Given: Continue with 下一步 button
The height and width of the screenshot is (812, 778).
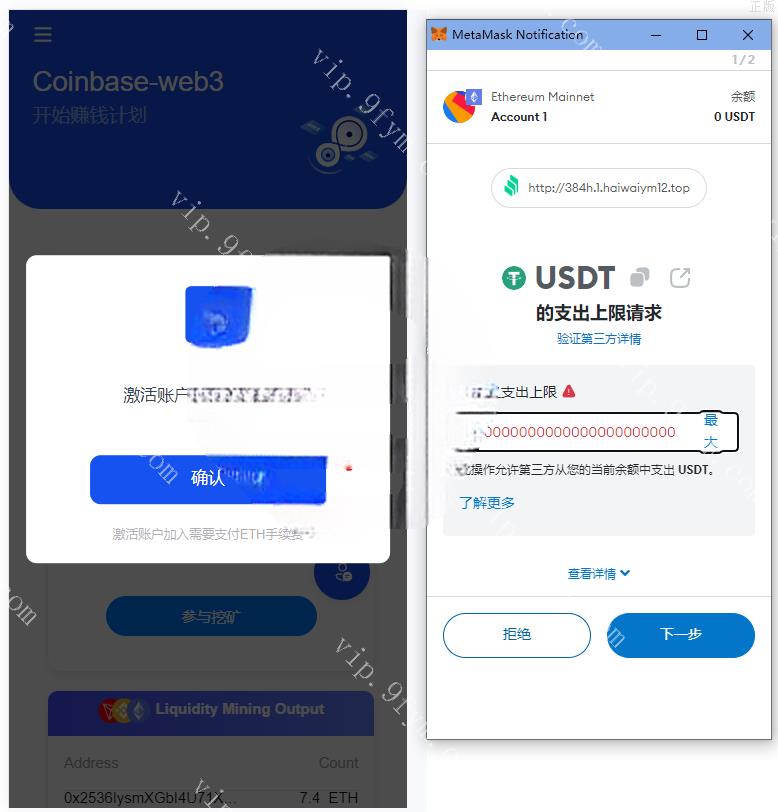Looking at the screenshot, I should 681,635.
